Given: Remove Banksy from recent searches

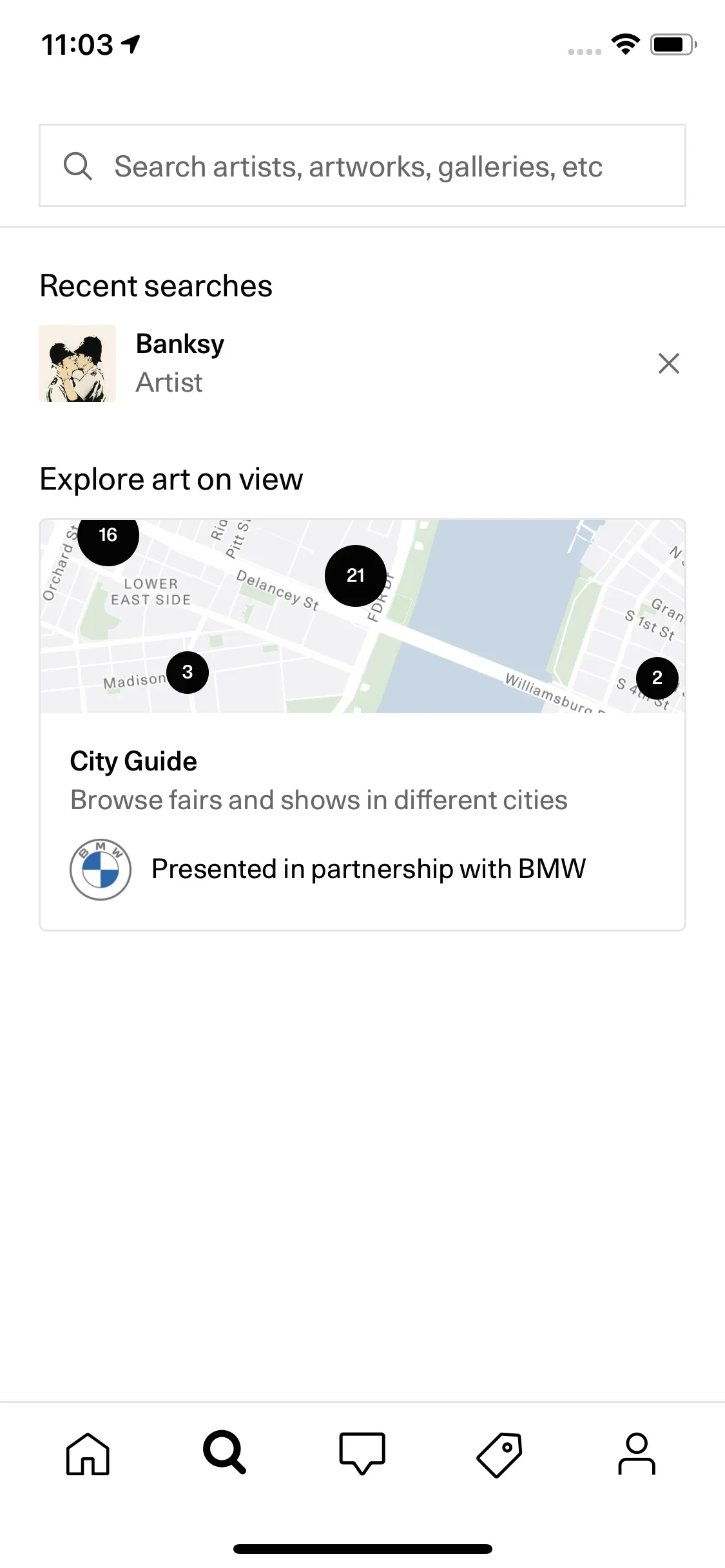Looking at the screenshot, I should click(x=668, y=363).
